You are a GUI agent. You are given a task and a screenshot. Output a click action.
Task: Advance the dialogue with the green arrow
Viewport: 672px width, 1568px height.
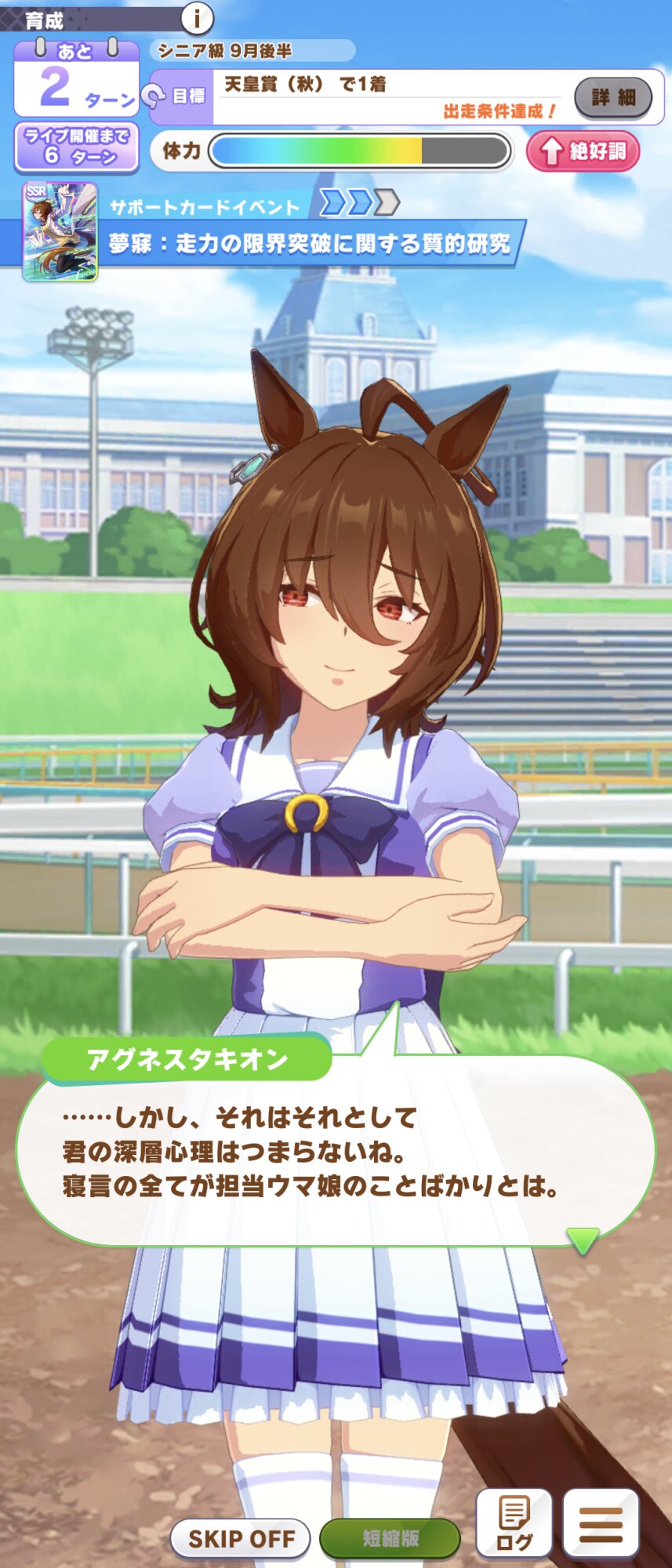coord(583,1240)
